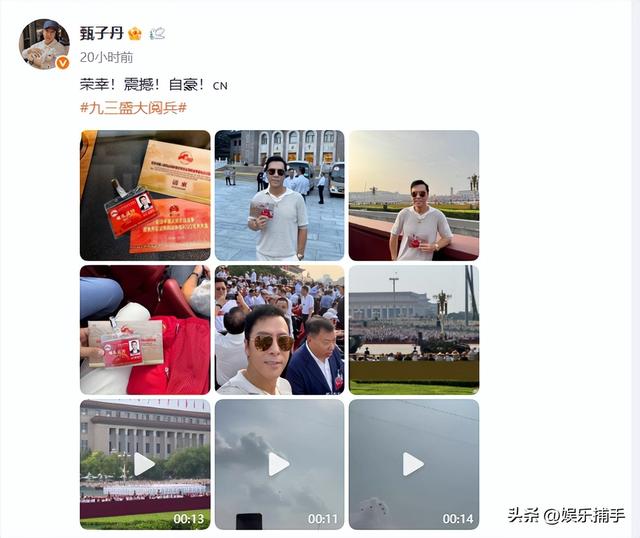Play the 00:11 sky video
Screen dimensions: 640x538
[279, 464]
